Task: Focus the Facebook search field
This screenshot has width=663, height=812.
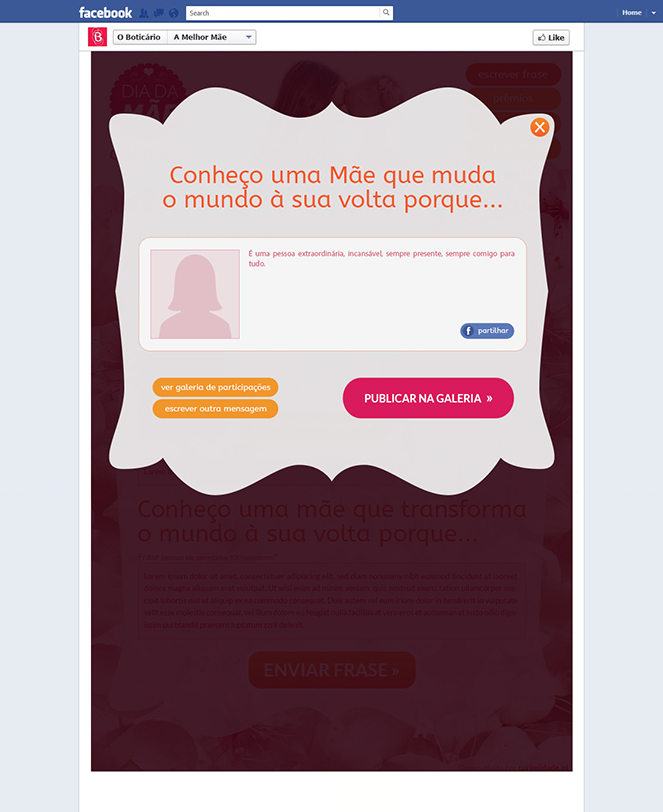Action: (x=283, y=13)
